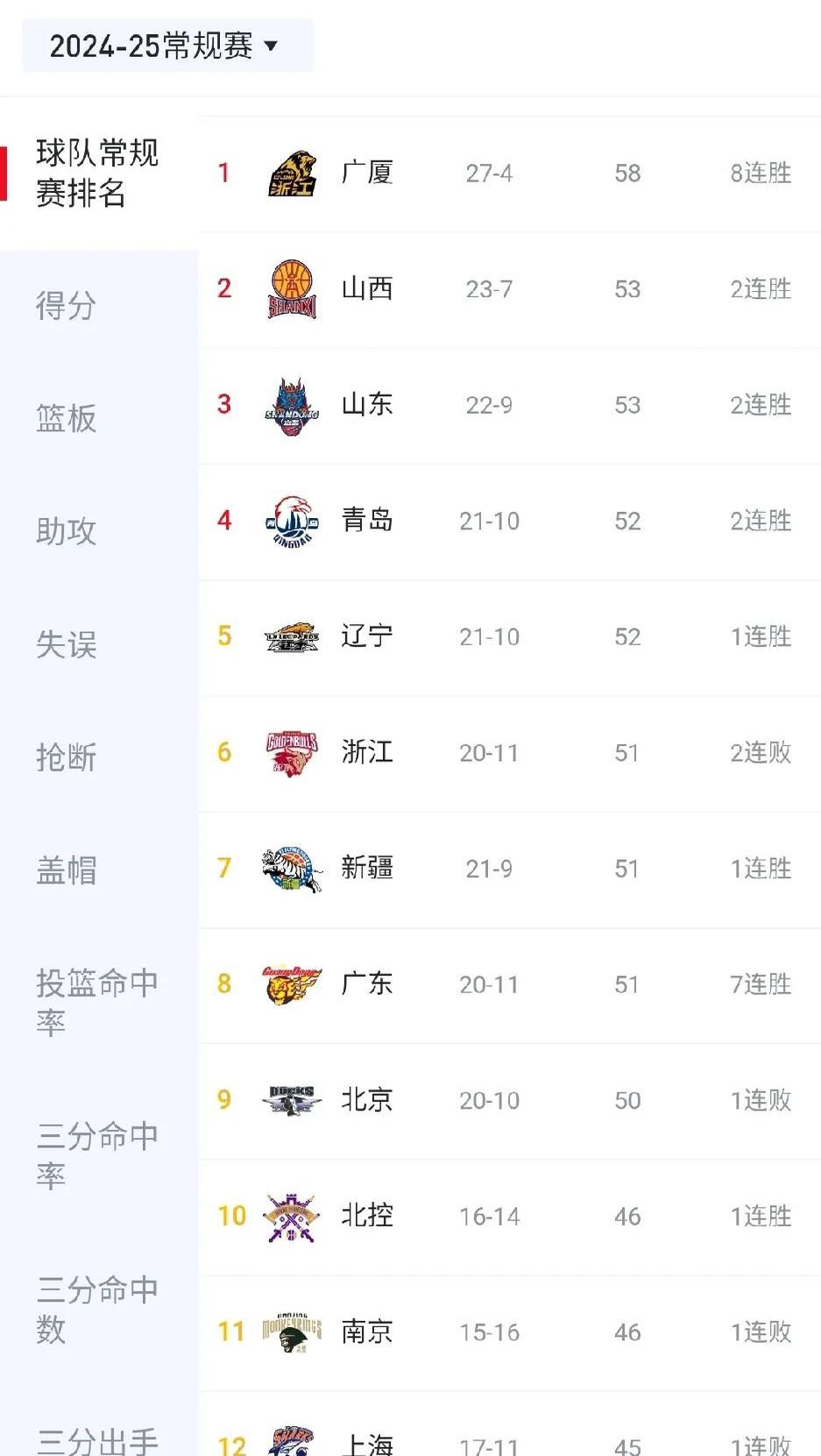The image size is (821, 1456).
Task: Select the 山东 club crest icon
Action: (292, 405)
